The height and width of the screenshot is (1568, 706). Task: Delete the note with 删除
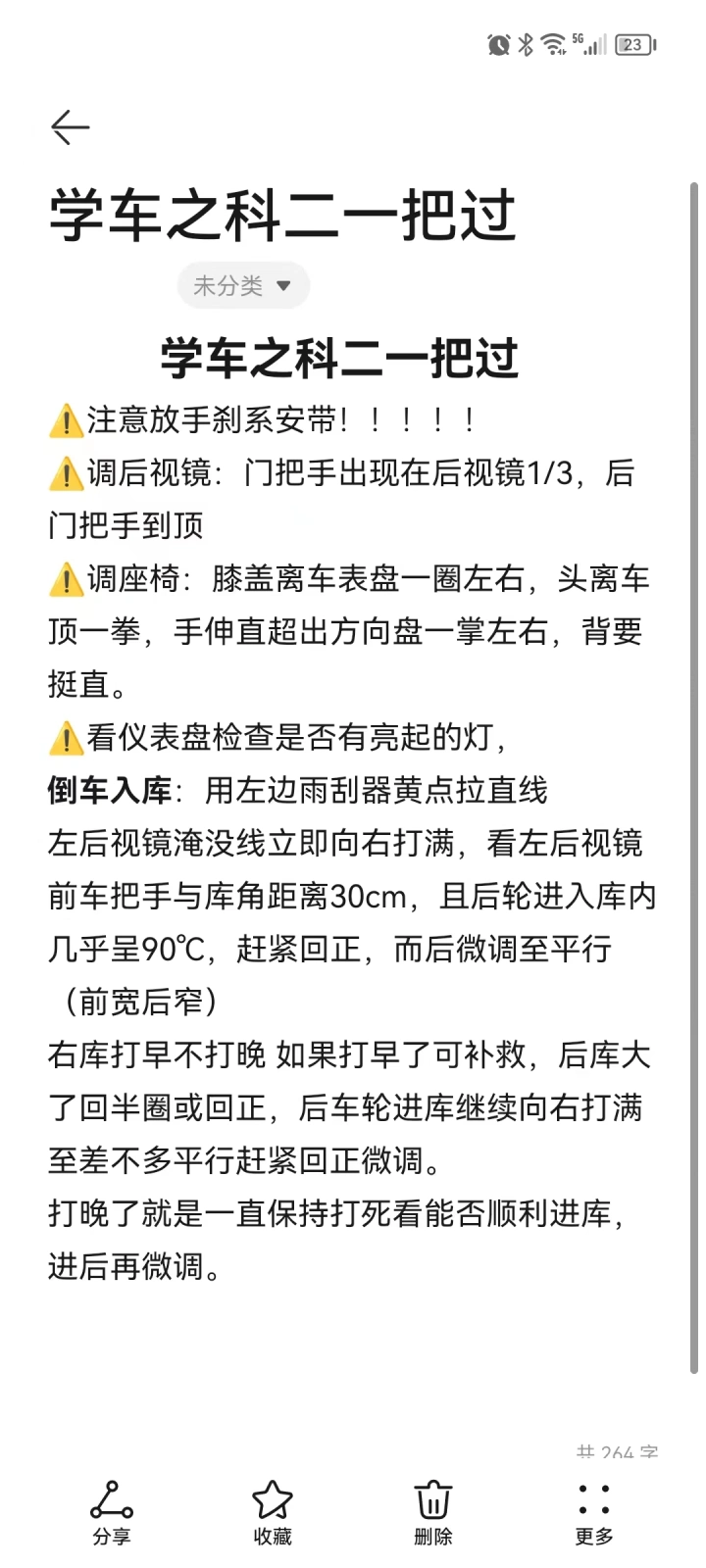[x=433, y=1513]
